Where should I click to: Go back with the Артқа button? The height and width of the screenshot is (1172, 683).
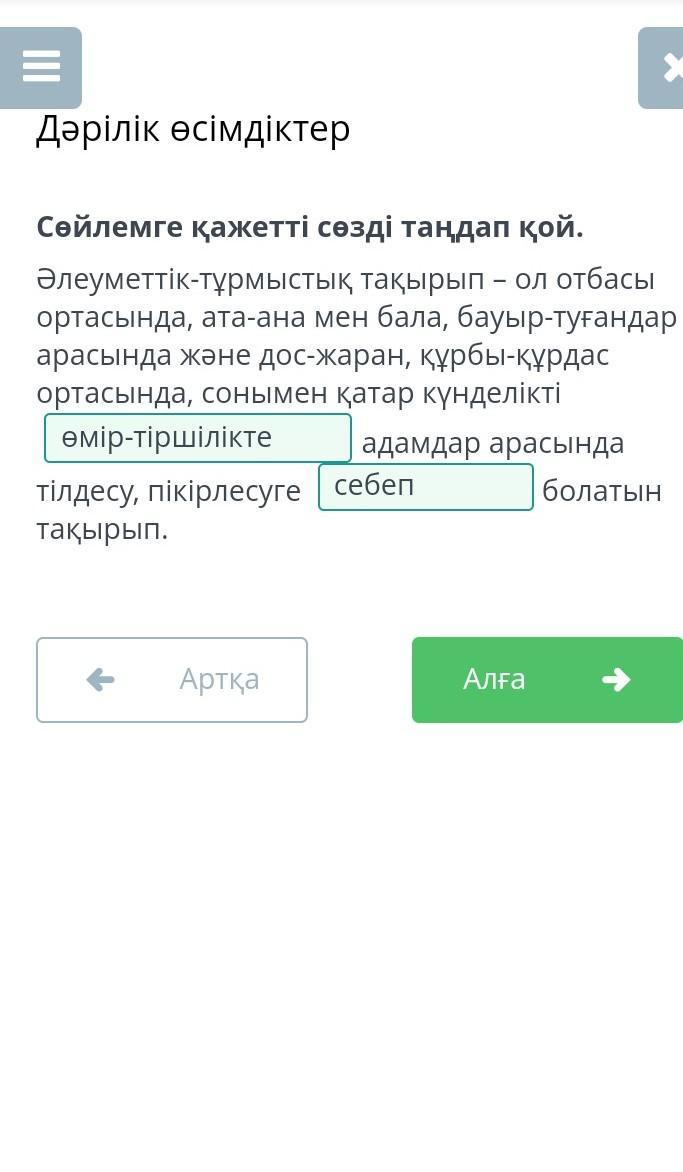172,680
